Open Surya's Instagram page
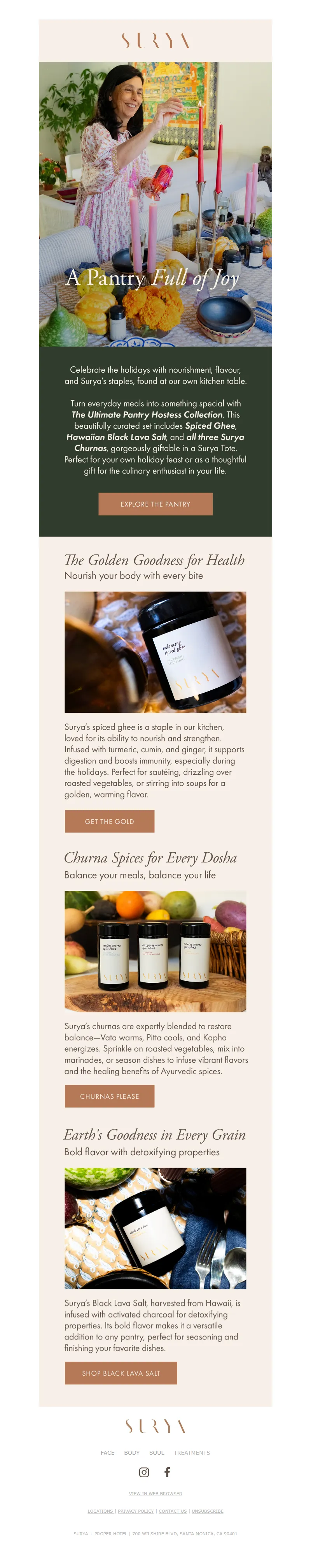Image resolution: width=311 pixels, height=1568 pixels. point(144,1472)
